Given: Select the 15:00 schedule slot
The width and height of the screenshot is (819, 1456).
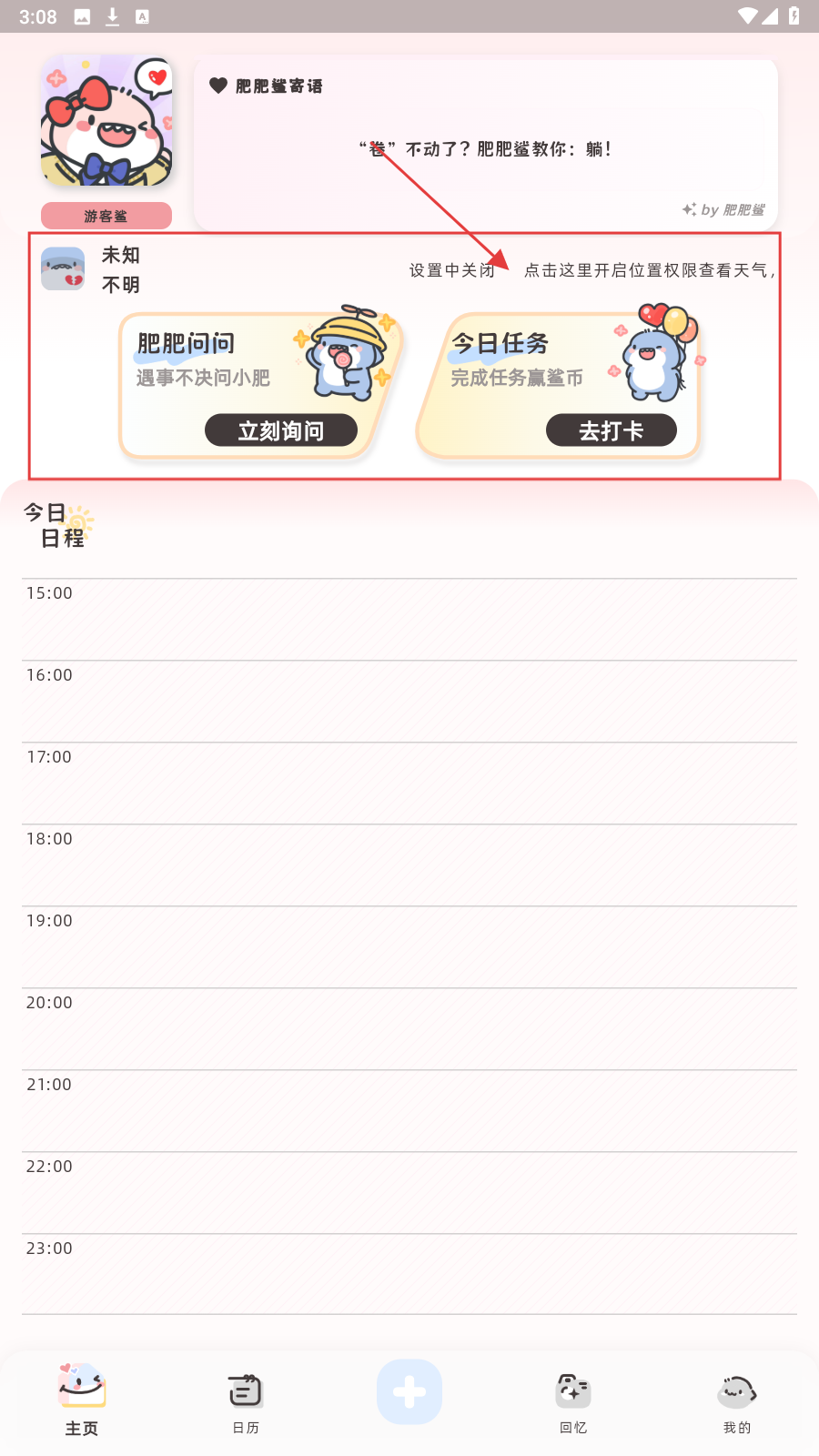Looking at the screenshot, I should pos(409,620).
